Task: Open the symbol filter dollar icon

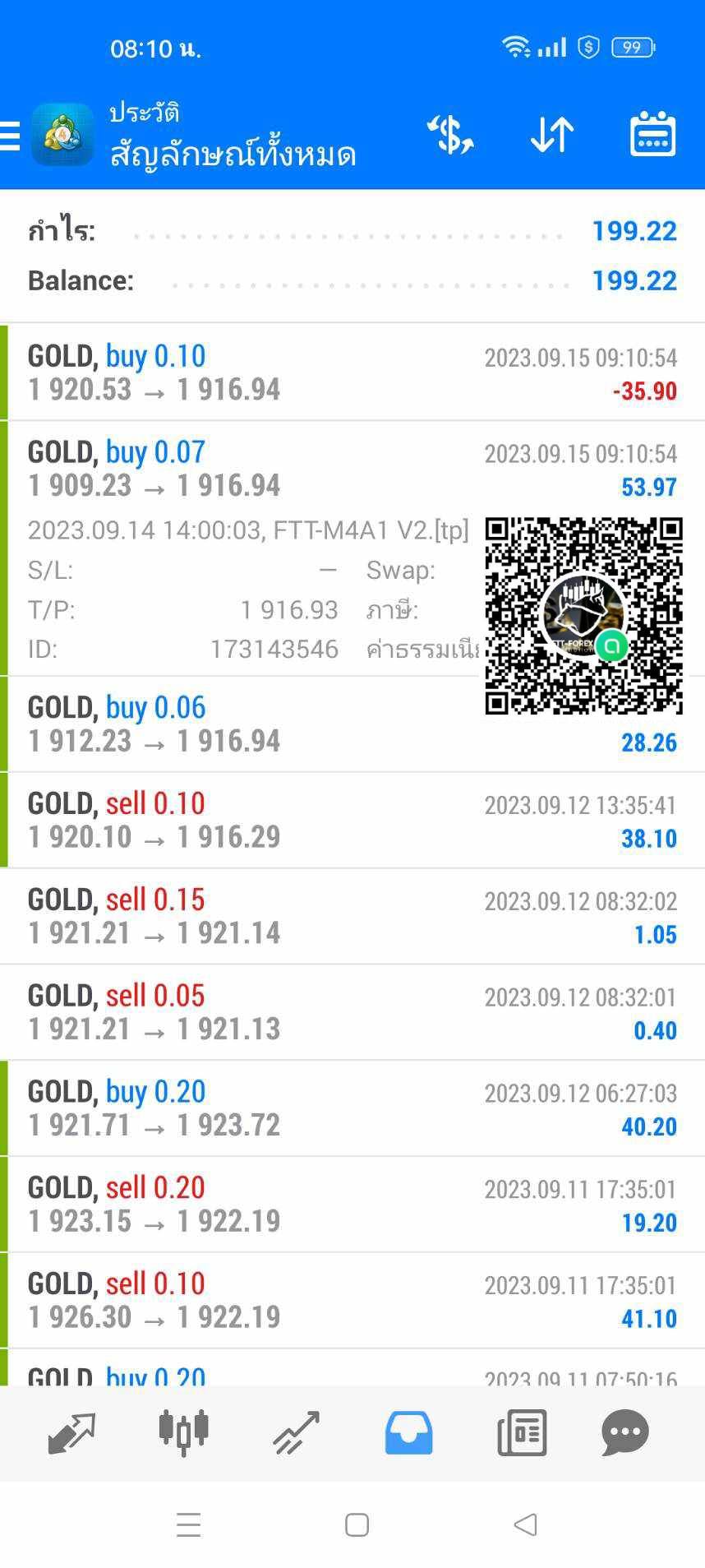Action: coord(450,135)
